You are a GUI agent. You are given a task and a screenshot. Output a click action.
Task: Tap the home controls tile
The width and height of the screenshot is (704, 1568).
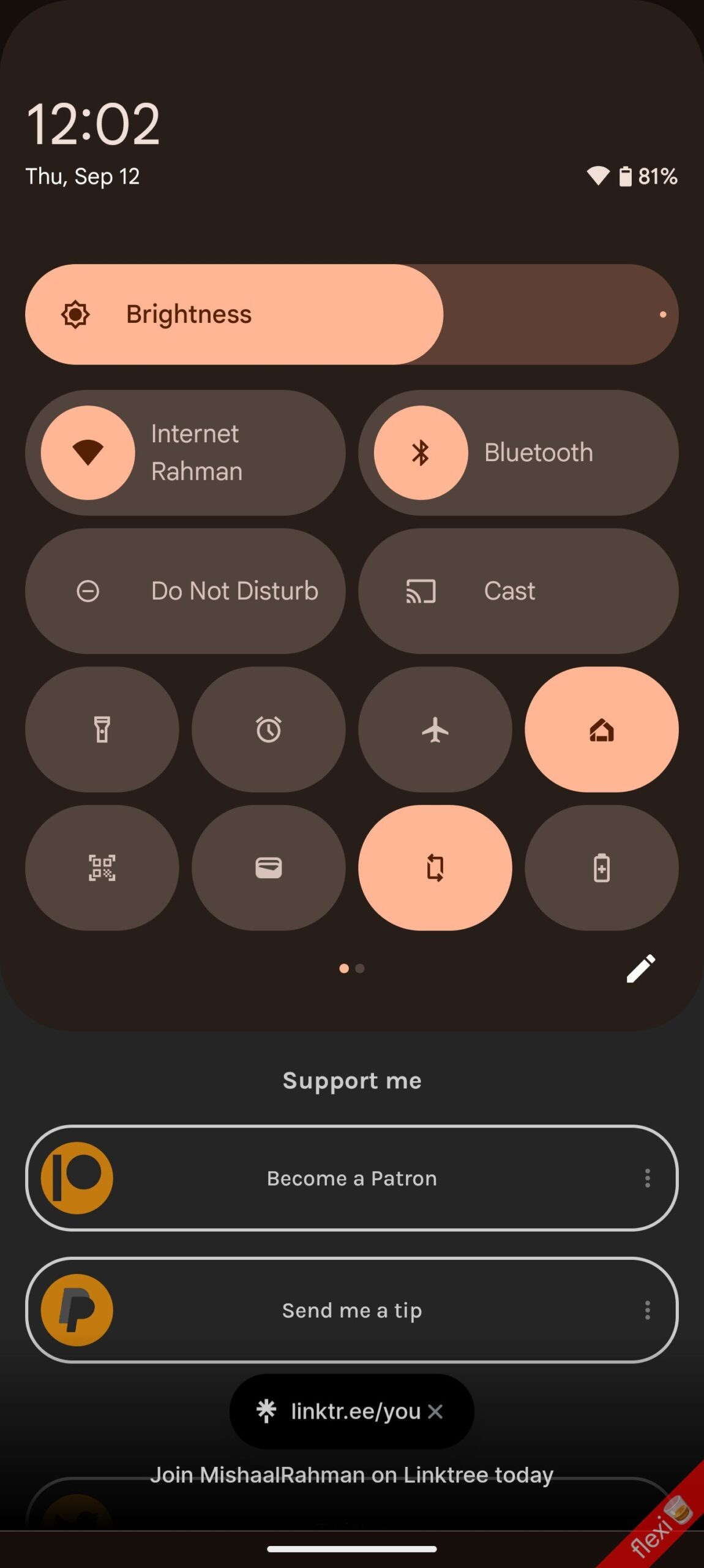tap(602, 729)
